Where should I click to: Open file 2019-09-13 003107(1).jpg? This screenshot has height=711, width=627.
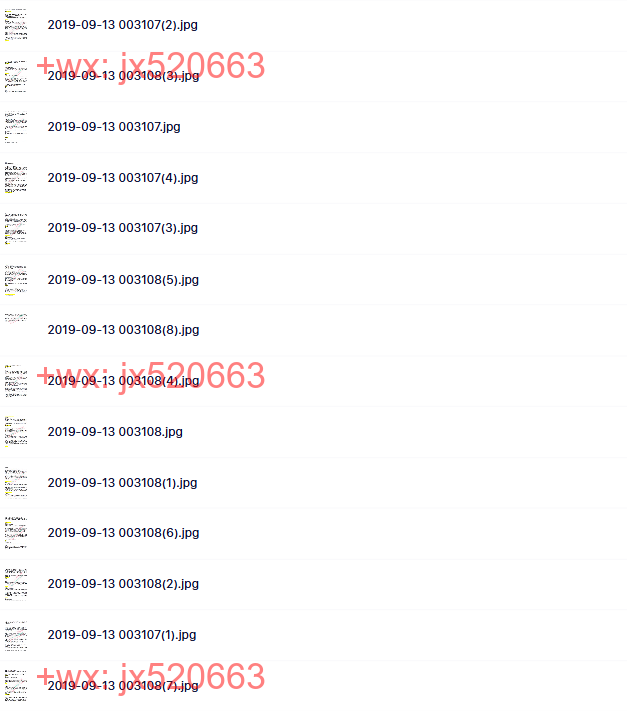(122, 634)
